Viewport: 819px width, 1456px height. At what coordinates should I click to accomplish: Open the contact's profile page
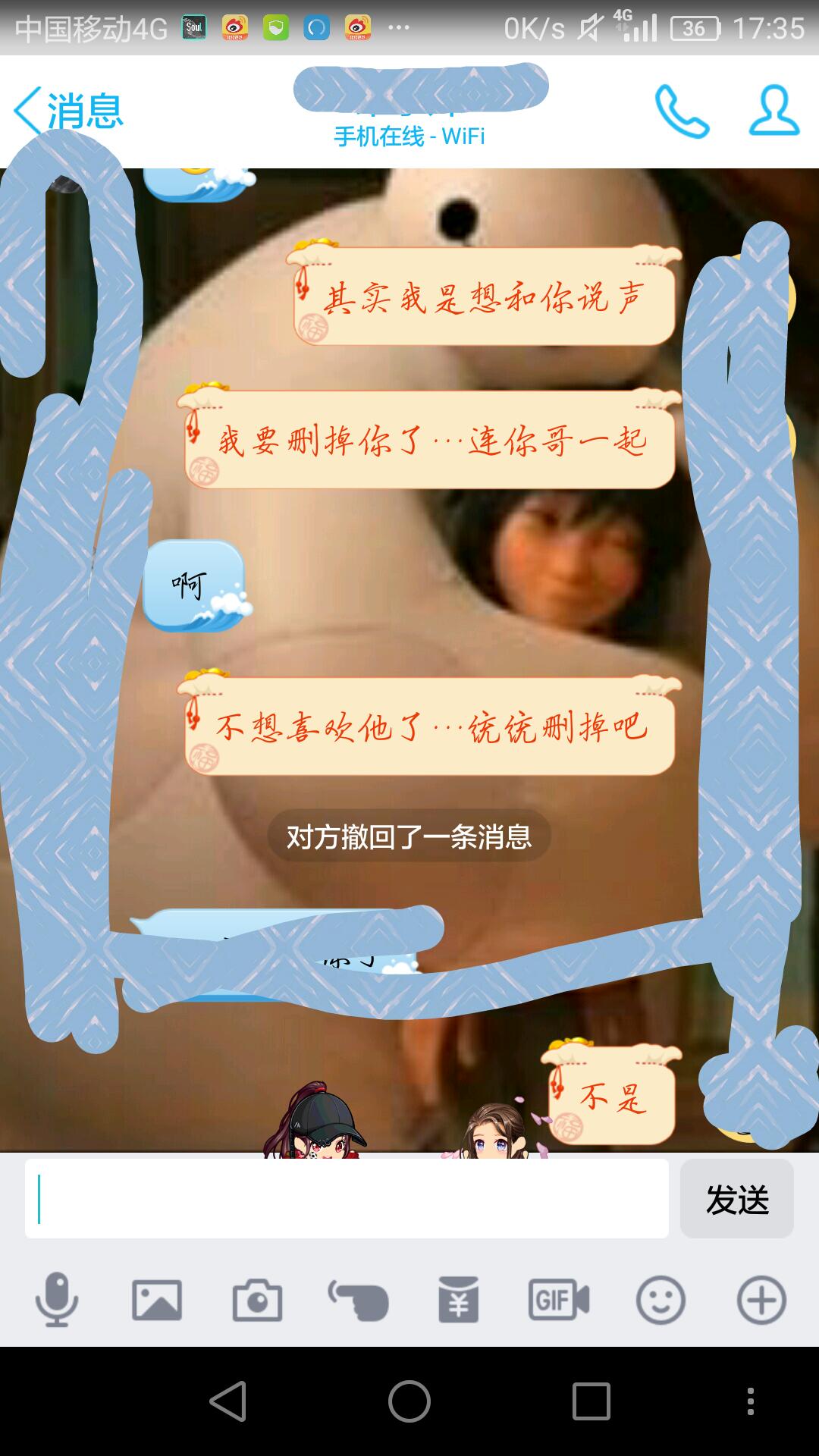773,111
